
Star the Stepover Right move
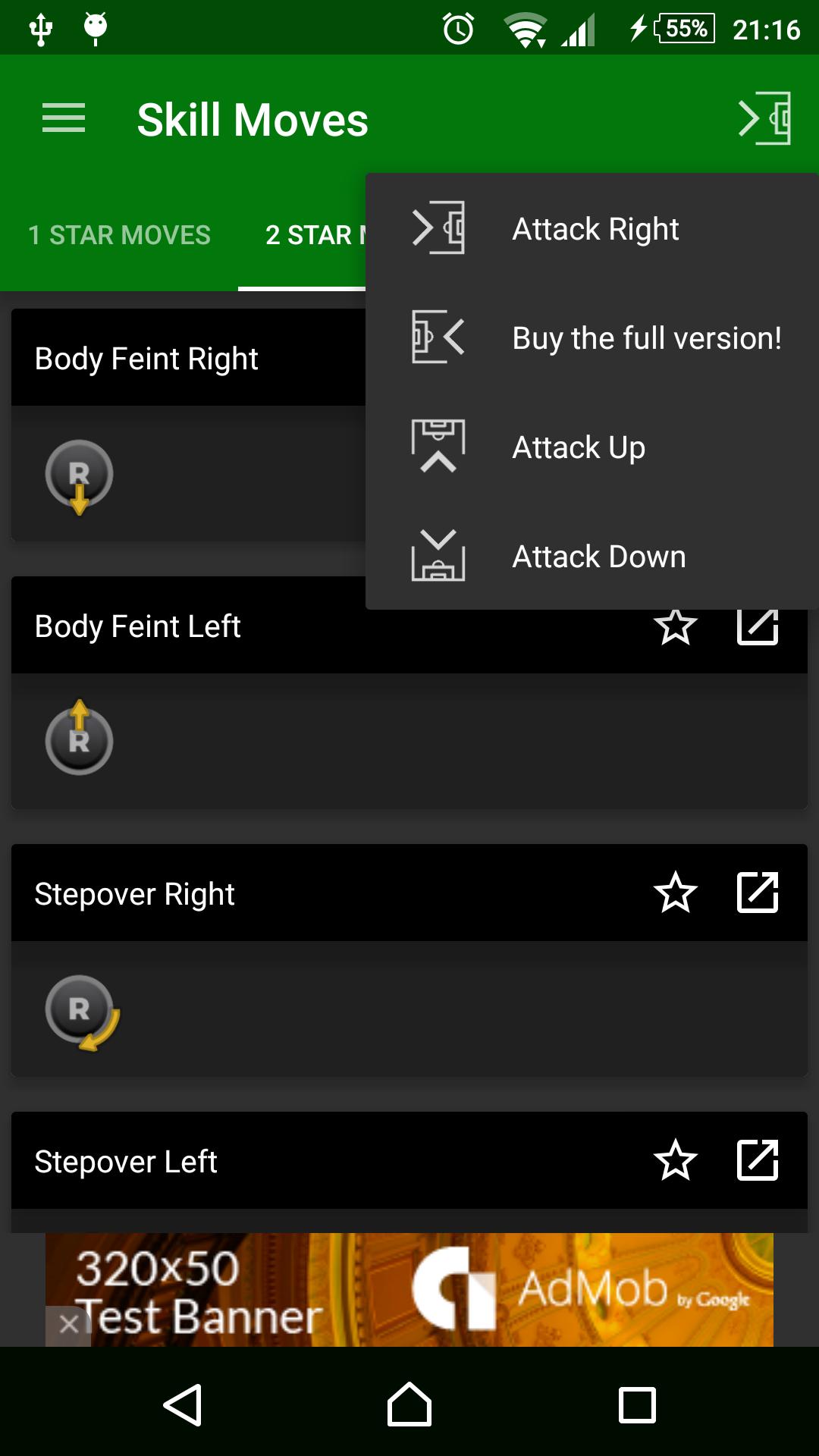pos(675,893)
